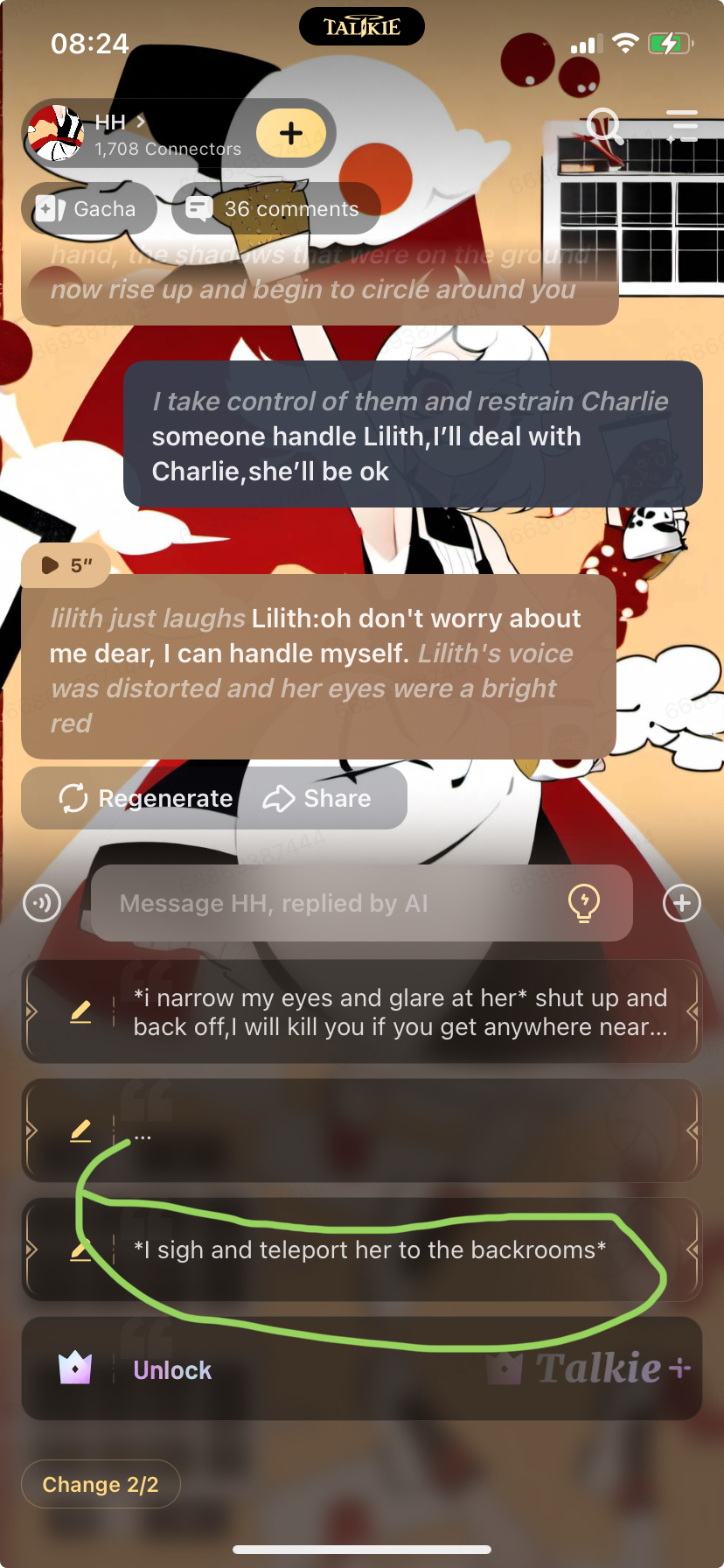Open the Gacha chip
Image resolution: width=724 pixels, height=1568 pixels.
[x=88, y=209]
